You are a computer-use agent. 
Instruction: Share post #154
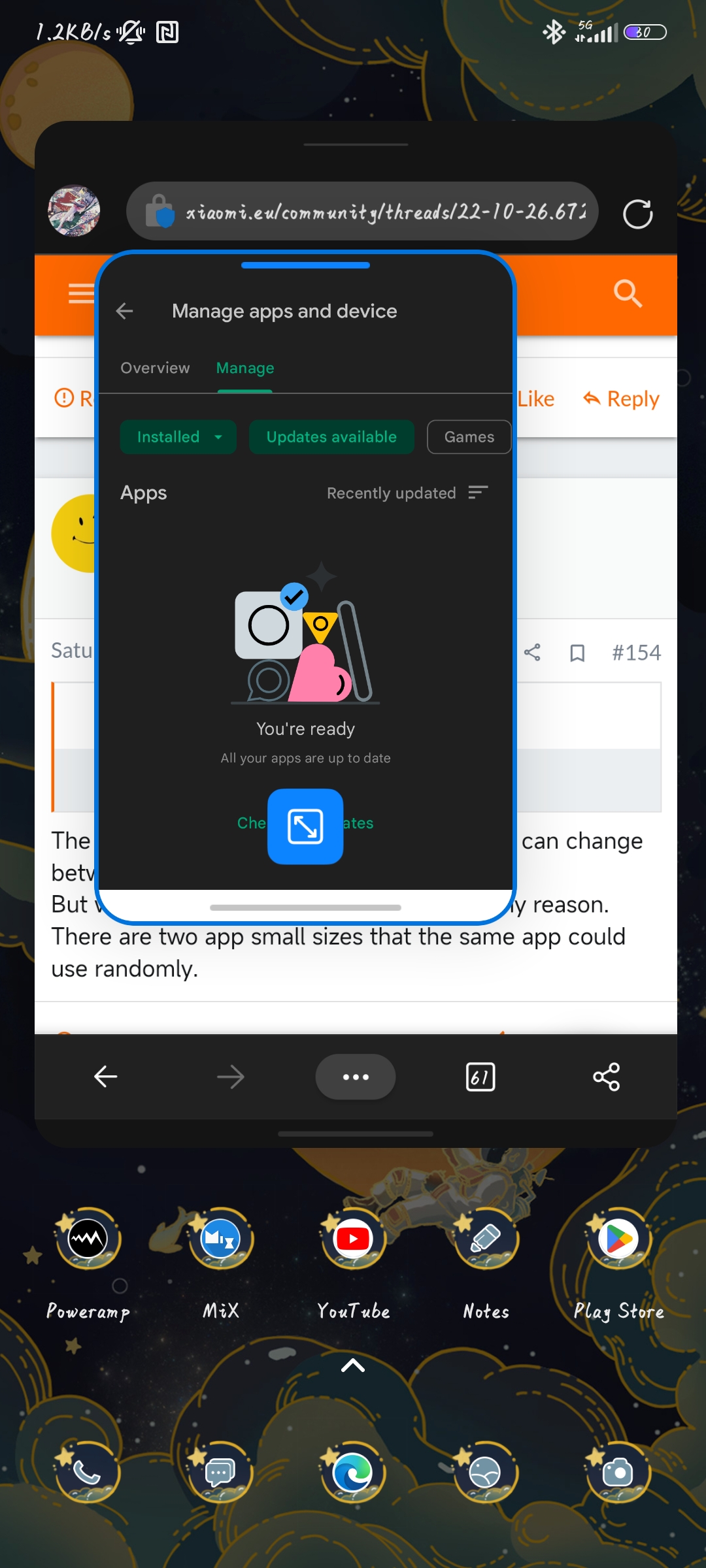click(x=532, y=652)
